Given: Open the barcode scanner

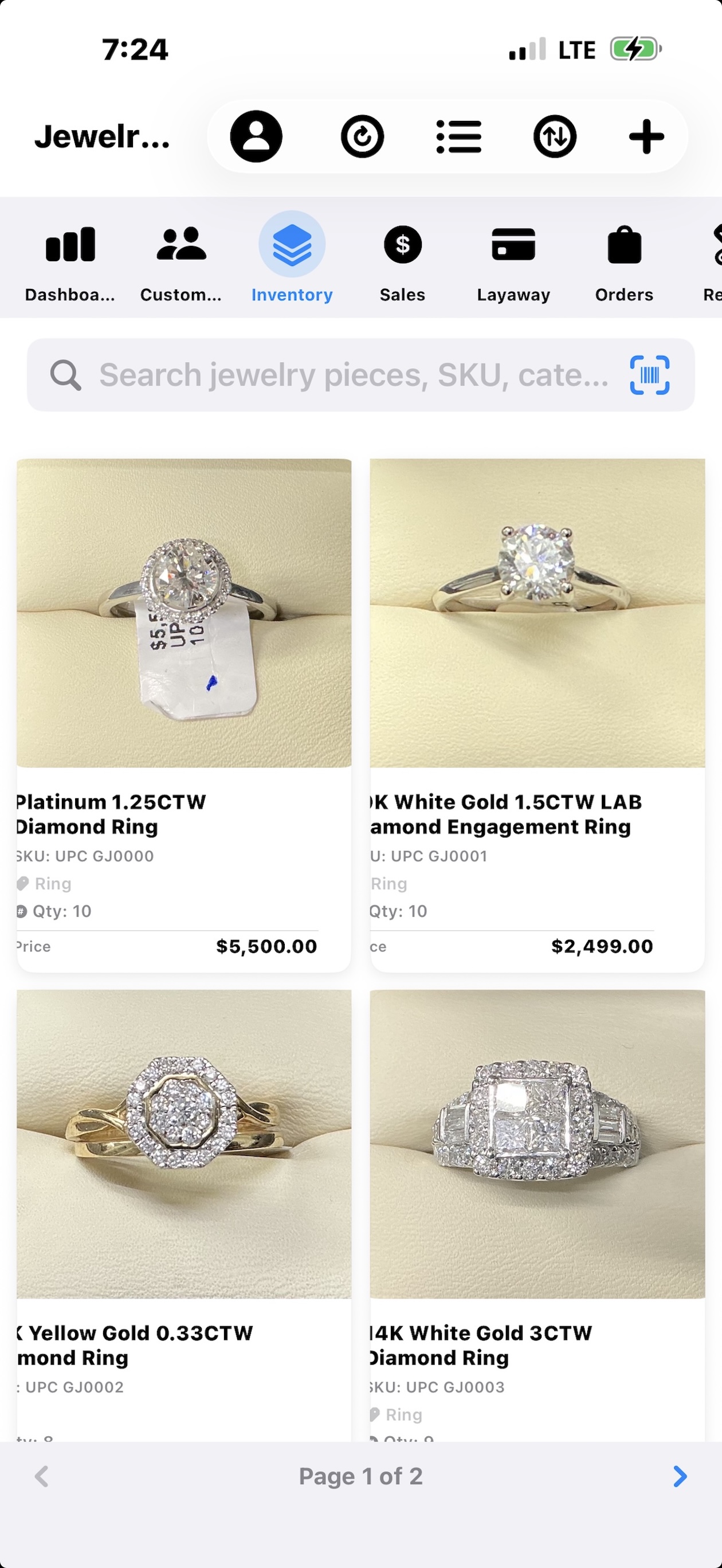Looking at the screenshot, I should click(649, 375).
